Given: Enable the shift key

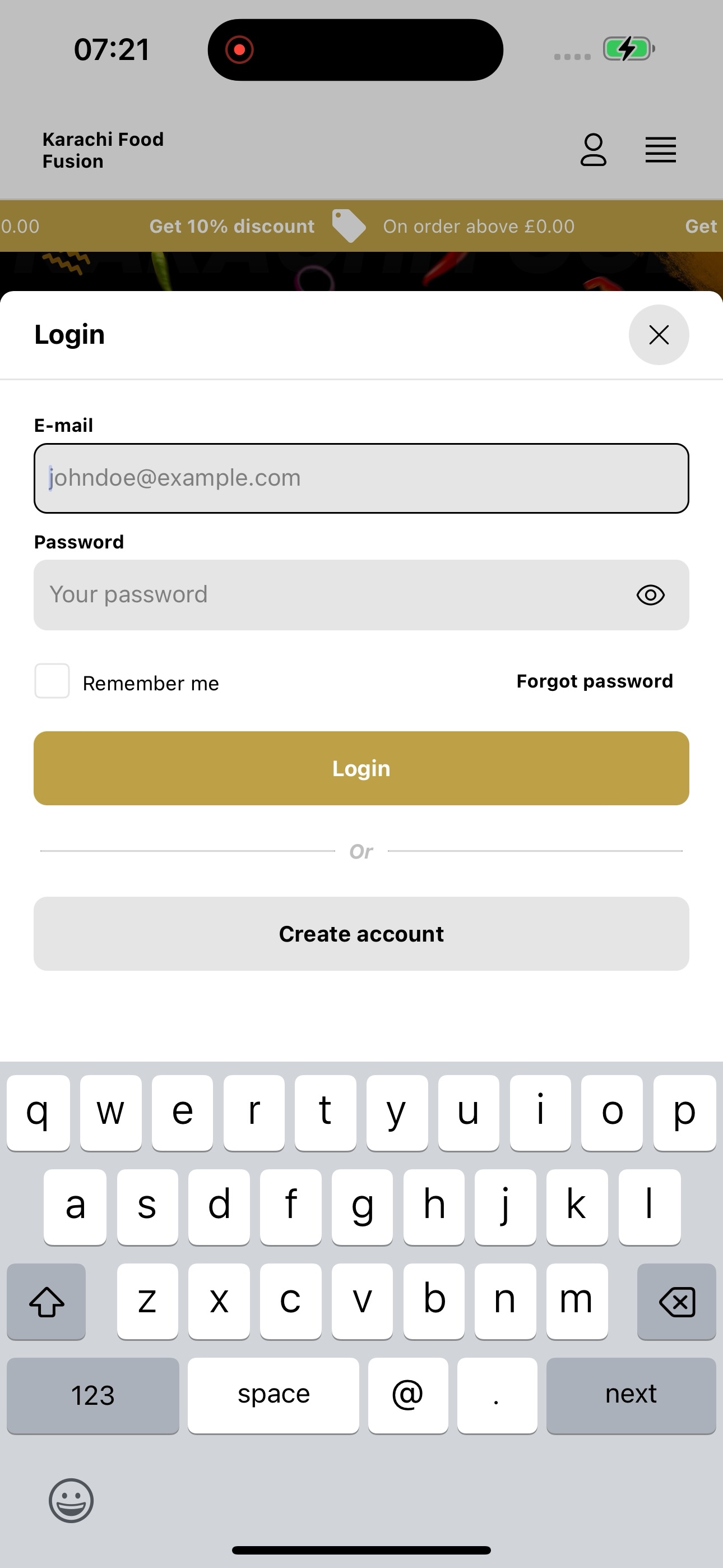Looking at the screenshot, I should point(47,1301).
